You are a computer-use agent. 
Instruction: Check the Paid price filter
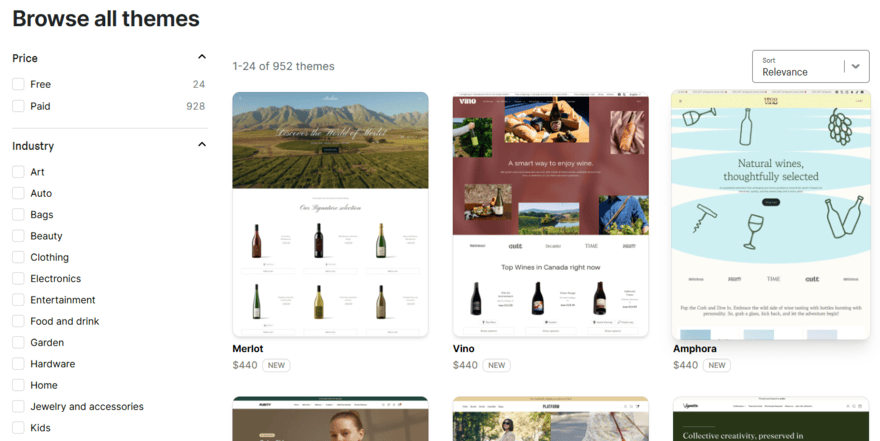pyautogui.click(x=18, y=106)
